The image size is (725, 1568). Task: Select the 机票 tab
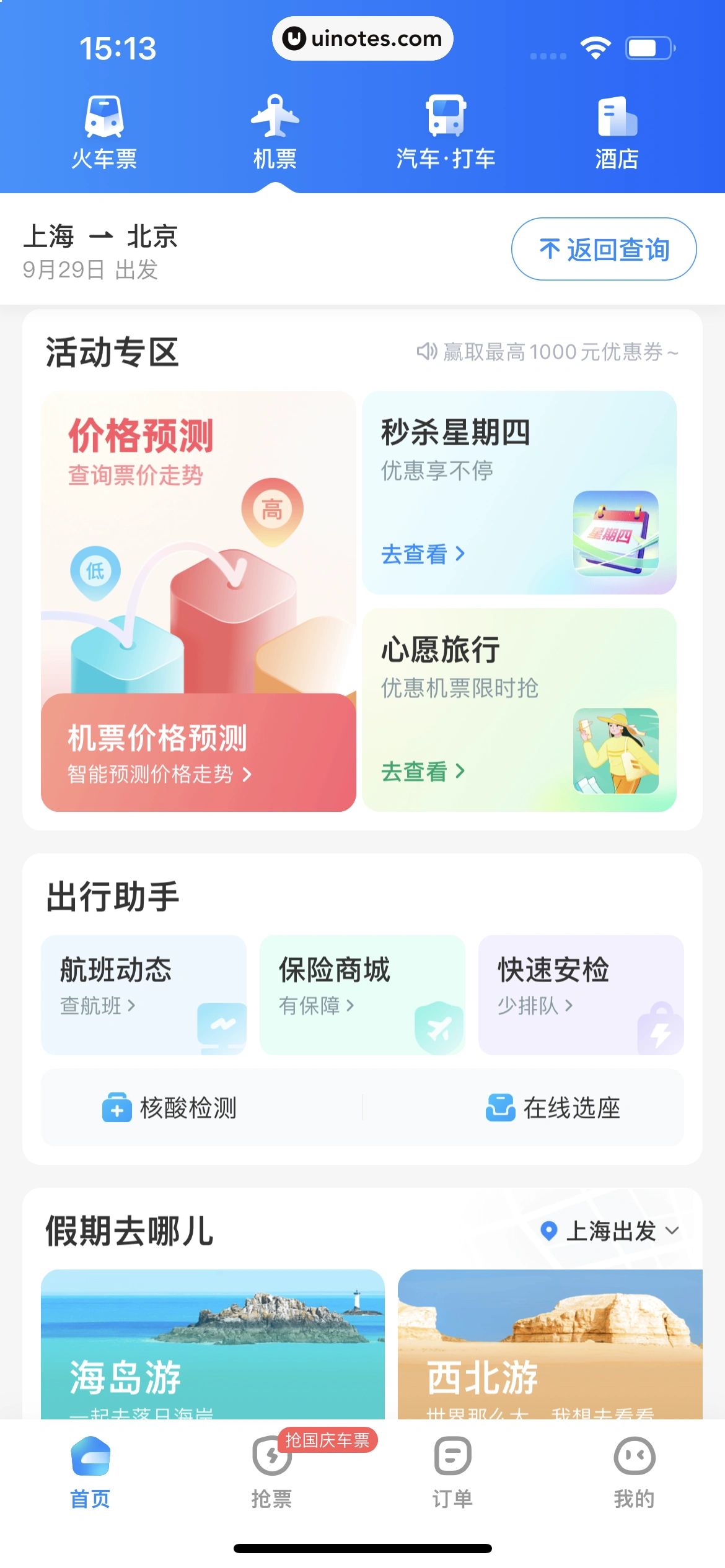(275, 132)
